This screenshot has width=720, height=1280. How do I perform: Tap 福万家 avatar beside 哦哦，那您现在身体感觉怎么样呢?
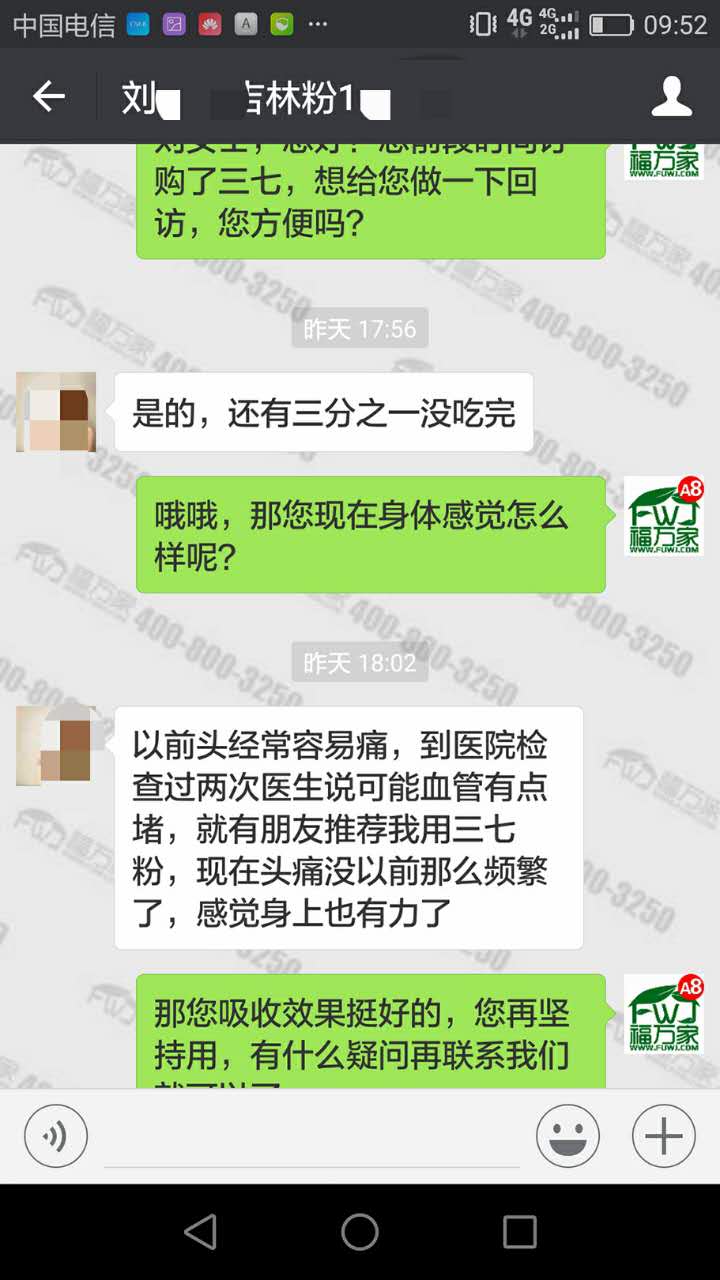pyautogui.click(x=664, y=516)
